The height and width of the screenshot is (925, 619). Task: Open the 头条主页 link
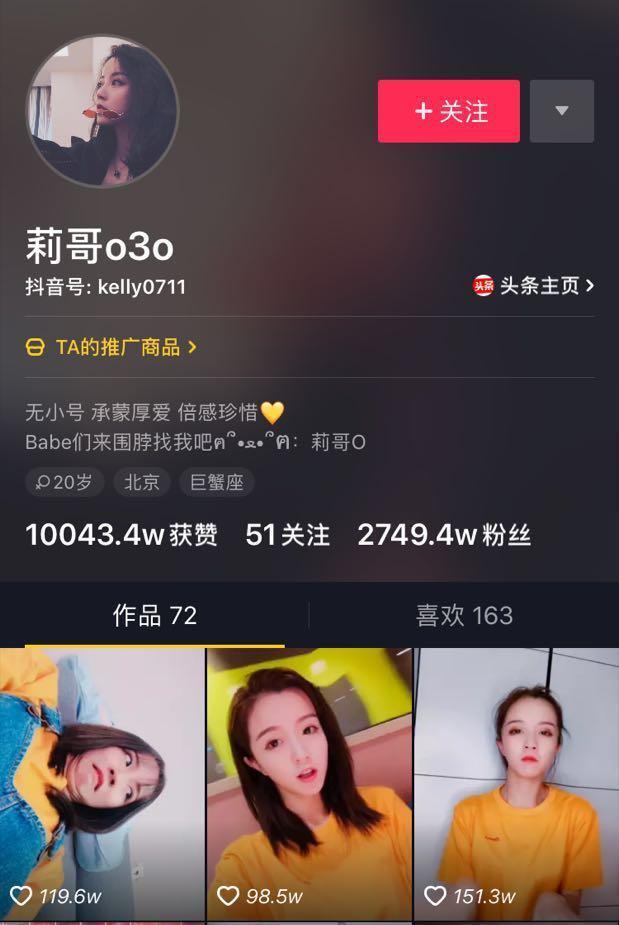click(x=534, y=286)
